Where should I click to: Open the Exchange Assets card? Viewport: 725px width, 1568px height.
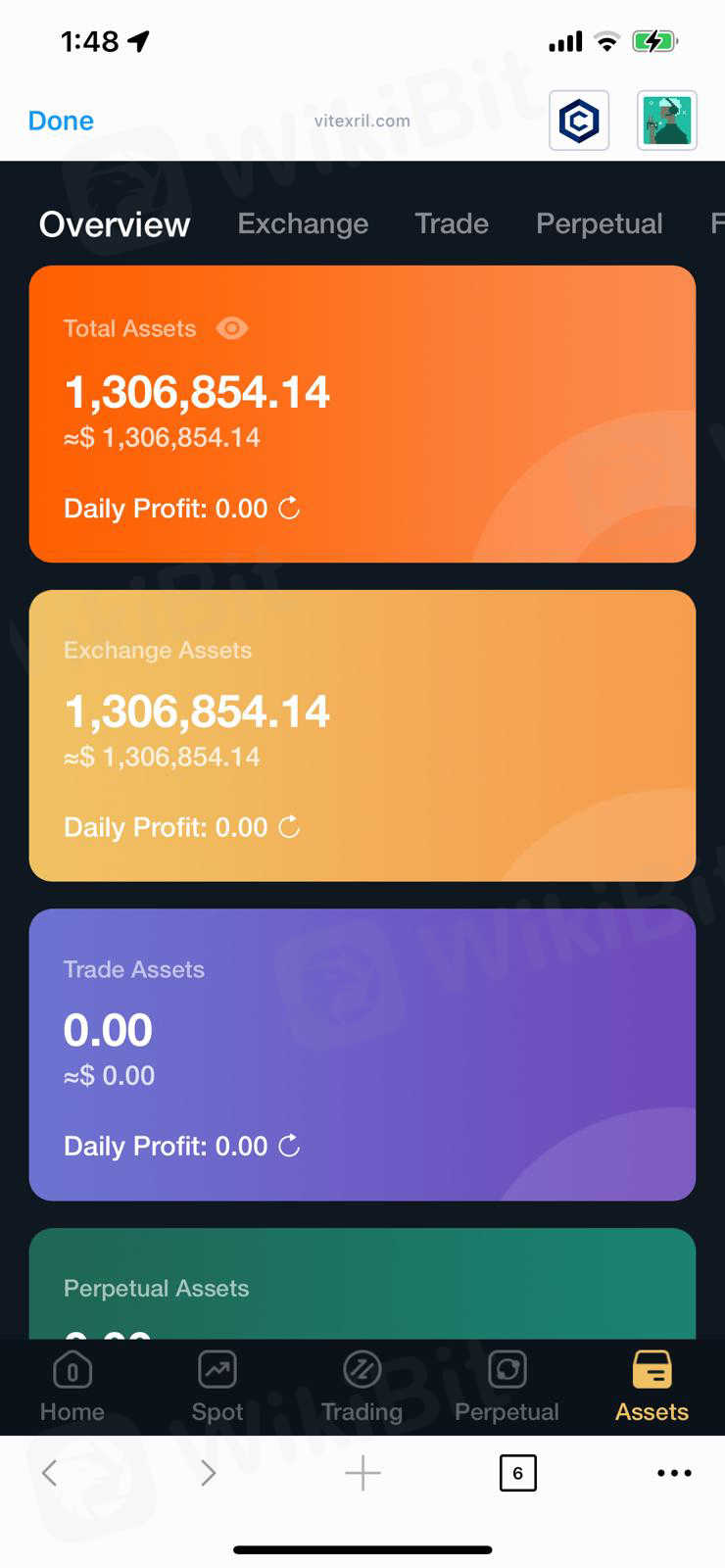[362, 735]
